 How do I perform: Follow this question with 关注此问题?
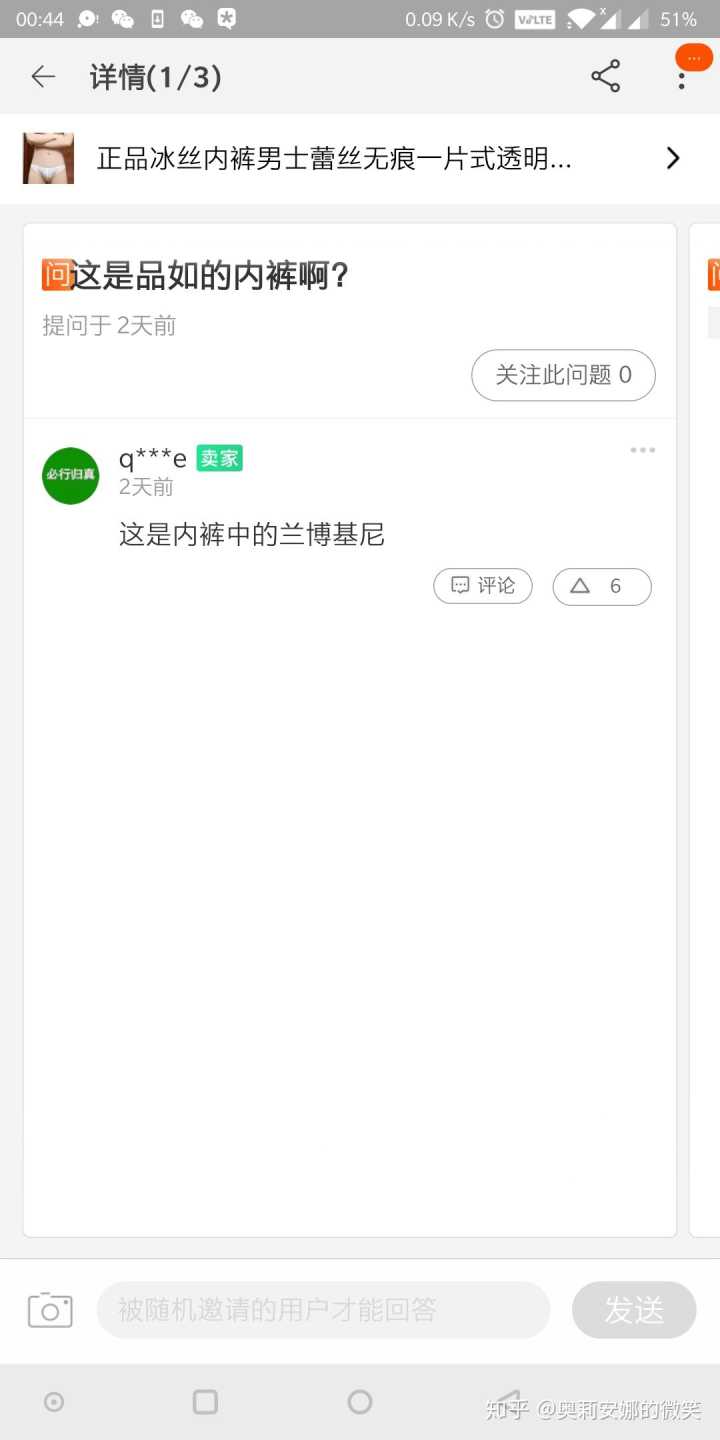(x=563, y=375)
